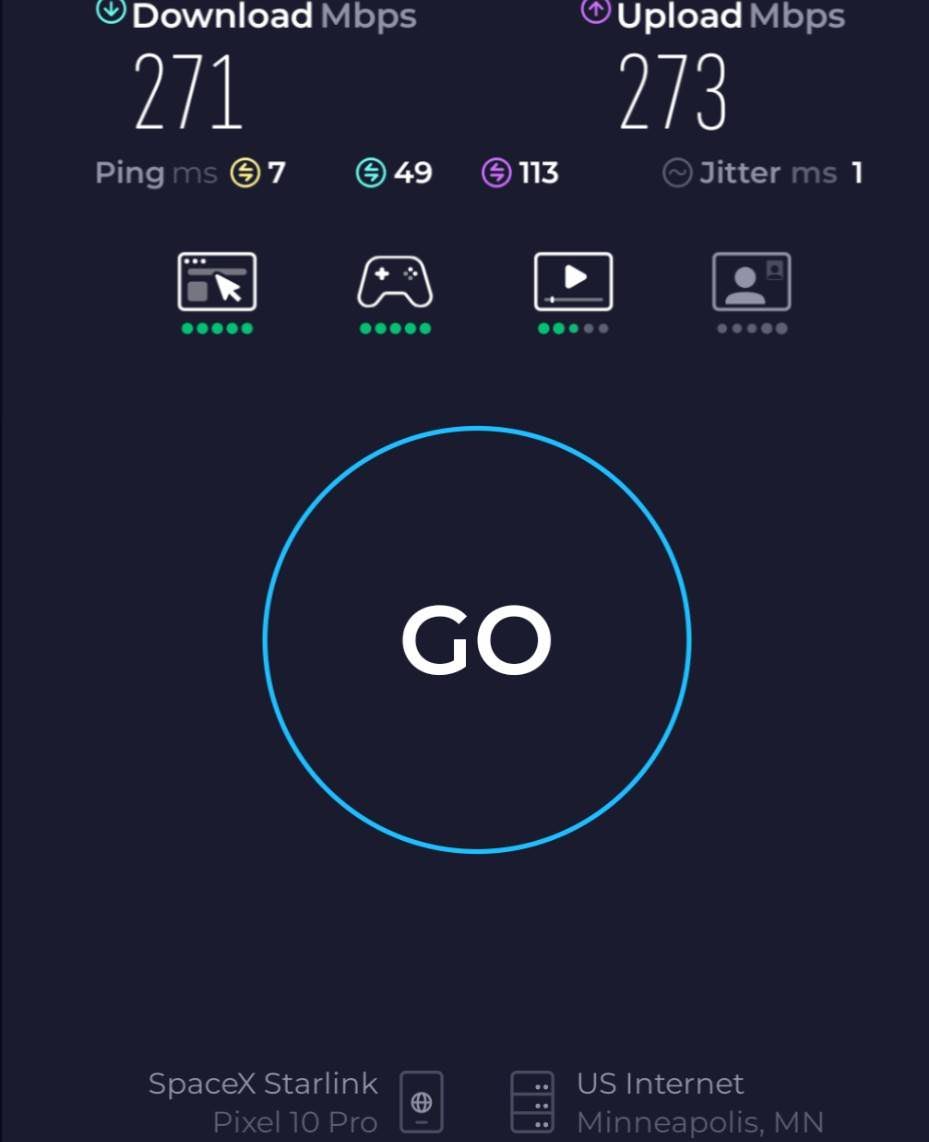This screenshot has height=1142, width=929.
Task: Open the web browsing experience rating icon
Action: coord(217,282)
